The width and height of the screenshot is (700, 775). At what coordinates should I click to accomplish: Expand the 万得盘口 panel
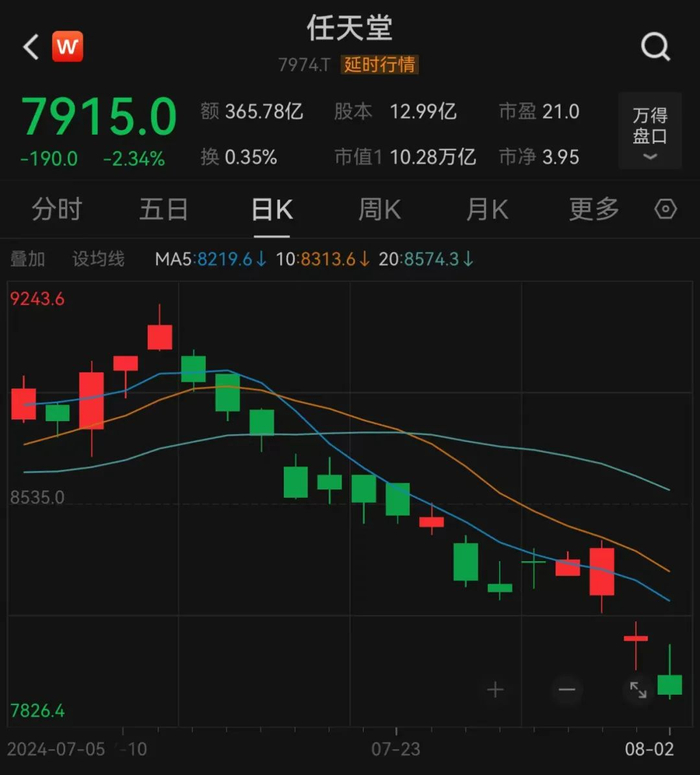click(650, 131)
